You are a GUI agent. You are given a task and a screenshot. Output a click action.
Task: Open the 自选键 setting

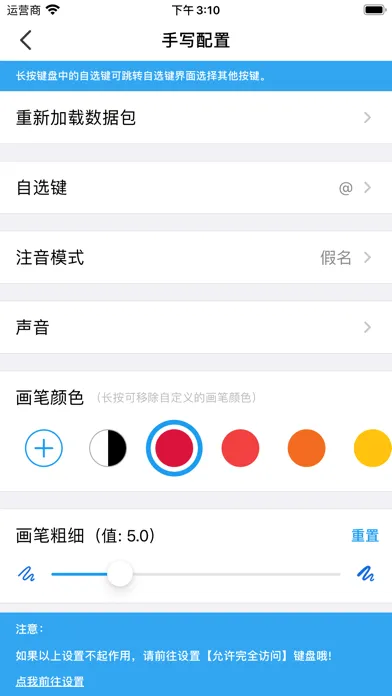(x=196, y=188)
